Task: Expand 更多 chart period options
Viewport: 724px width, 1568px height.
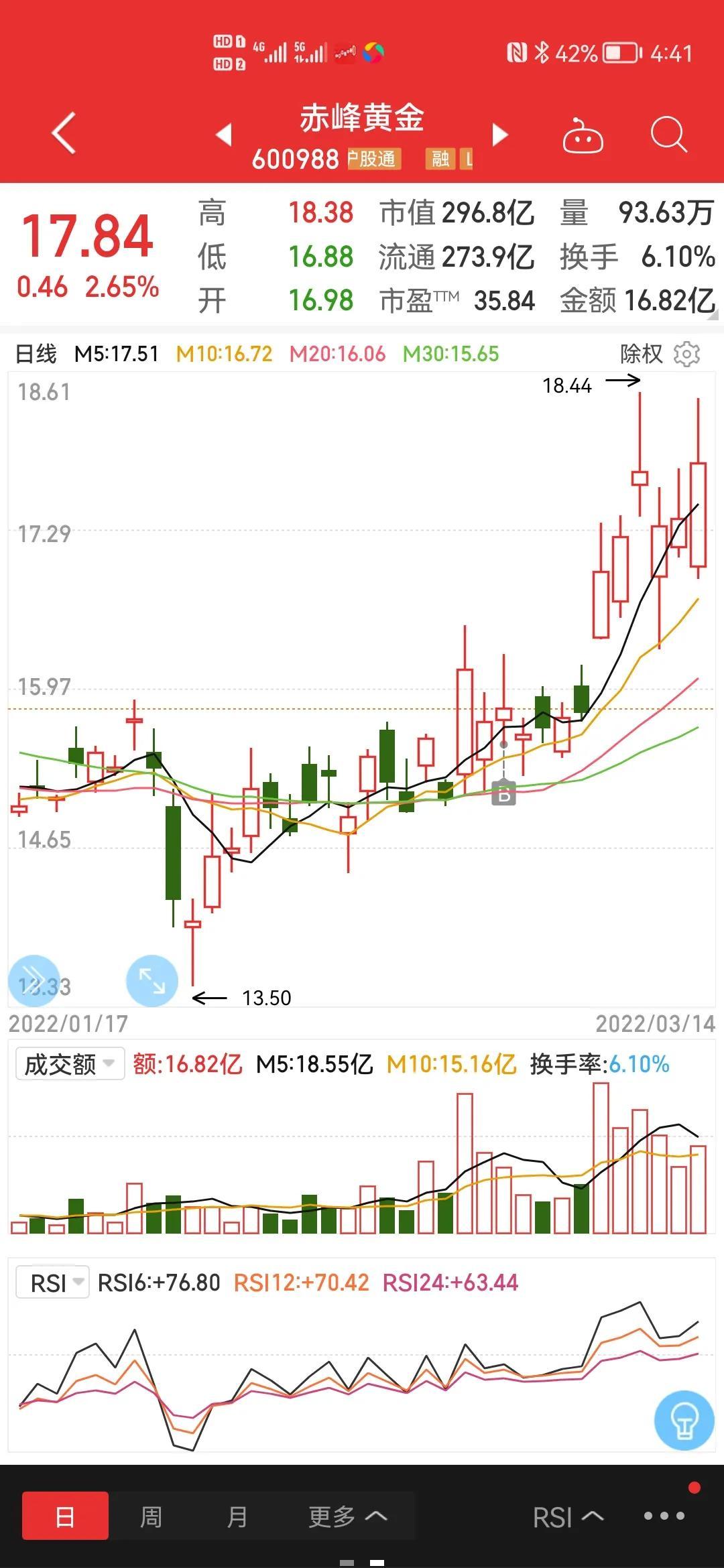Action: 348,1516
